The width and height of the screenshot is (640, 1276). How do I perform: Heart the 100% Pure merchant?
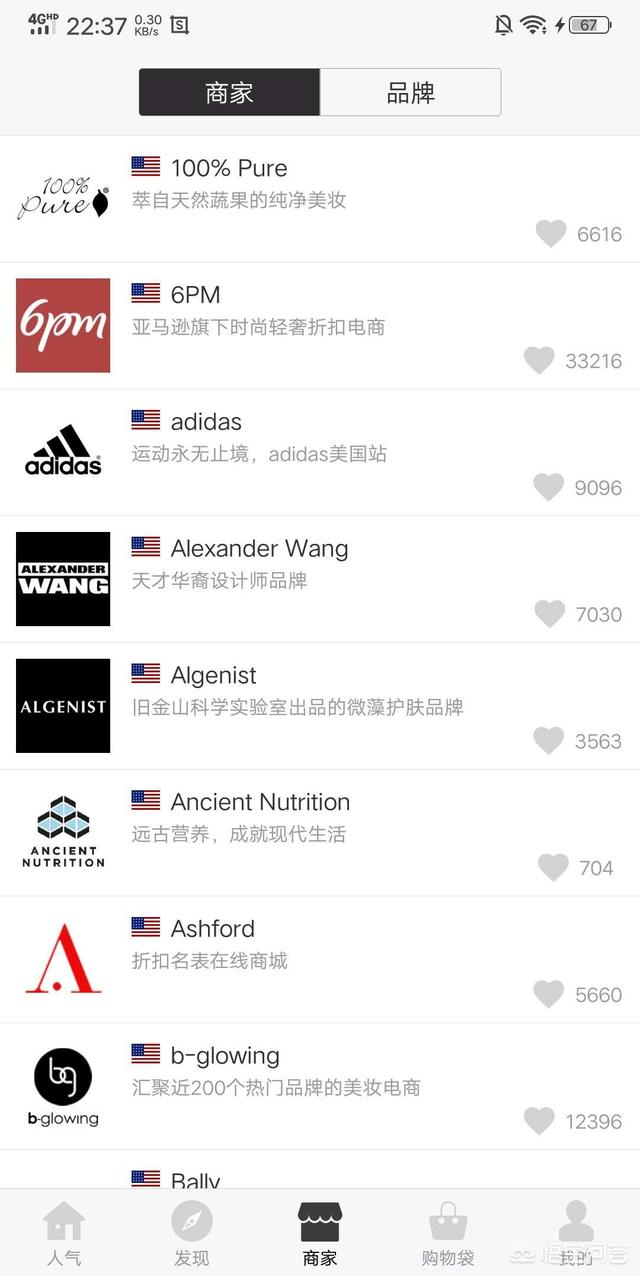(x=551, y=234)
